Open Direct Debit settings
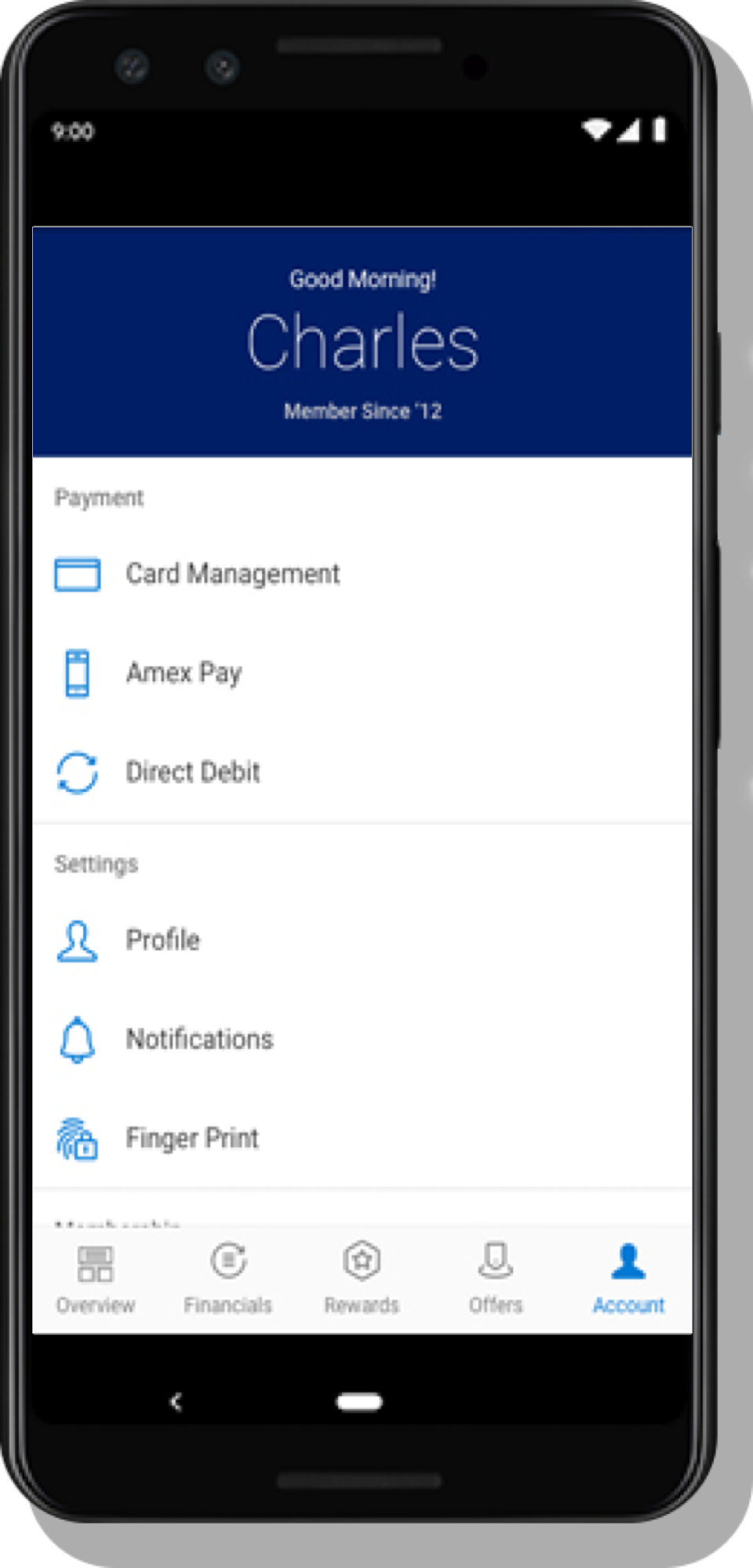Screen dimensions: 753x1568 [192, 772]
